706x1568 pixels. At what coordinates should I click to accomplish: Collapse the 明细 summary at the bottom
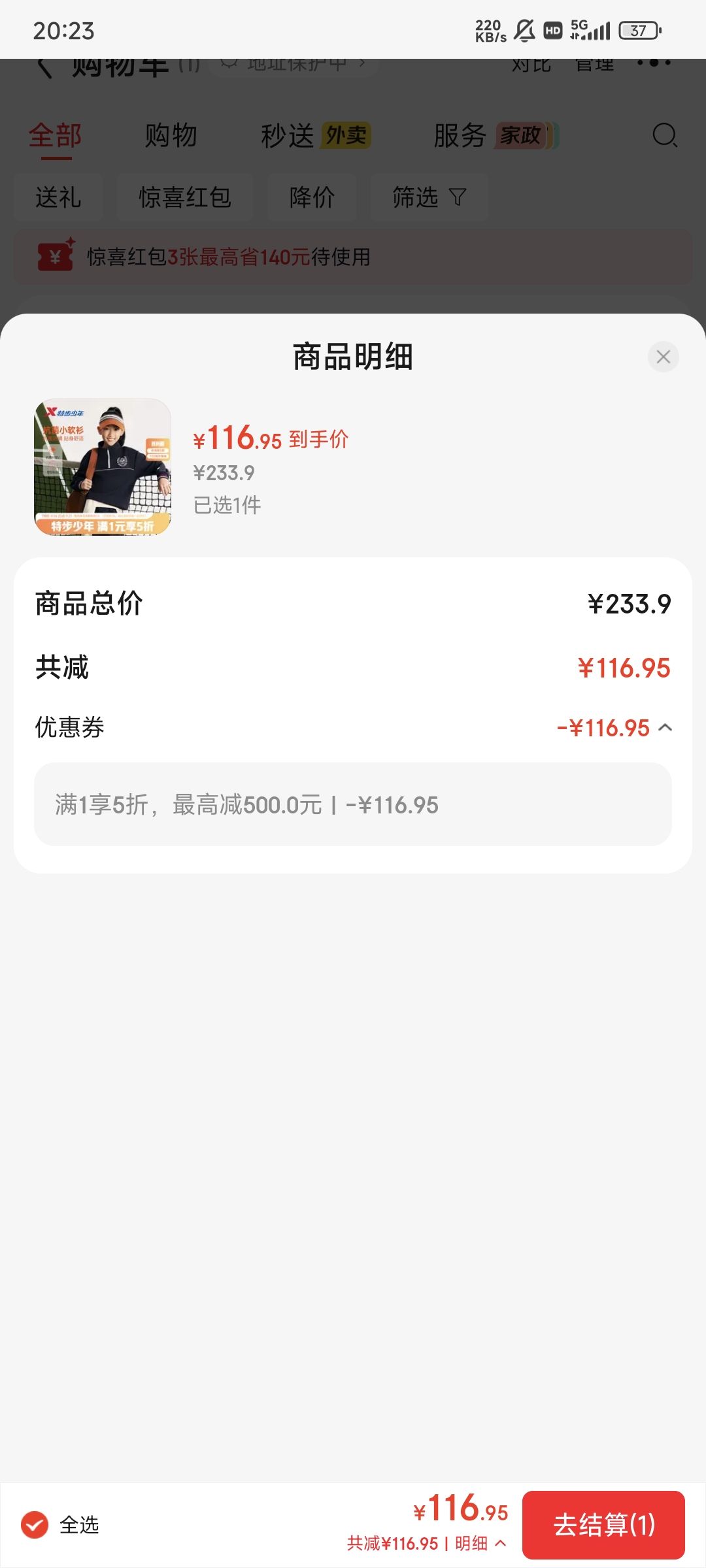tap(481, 1543)
